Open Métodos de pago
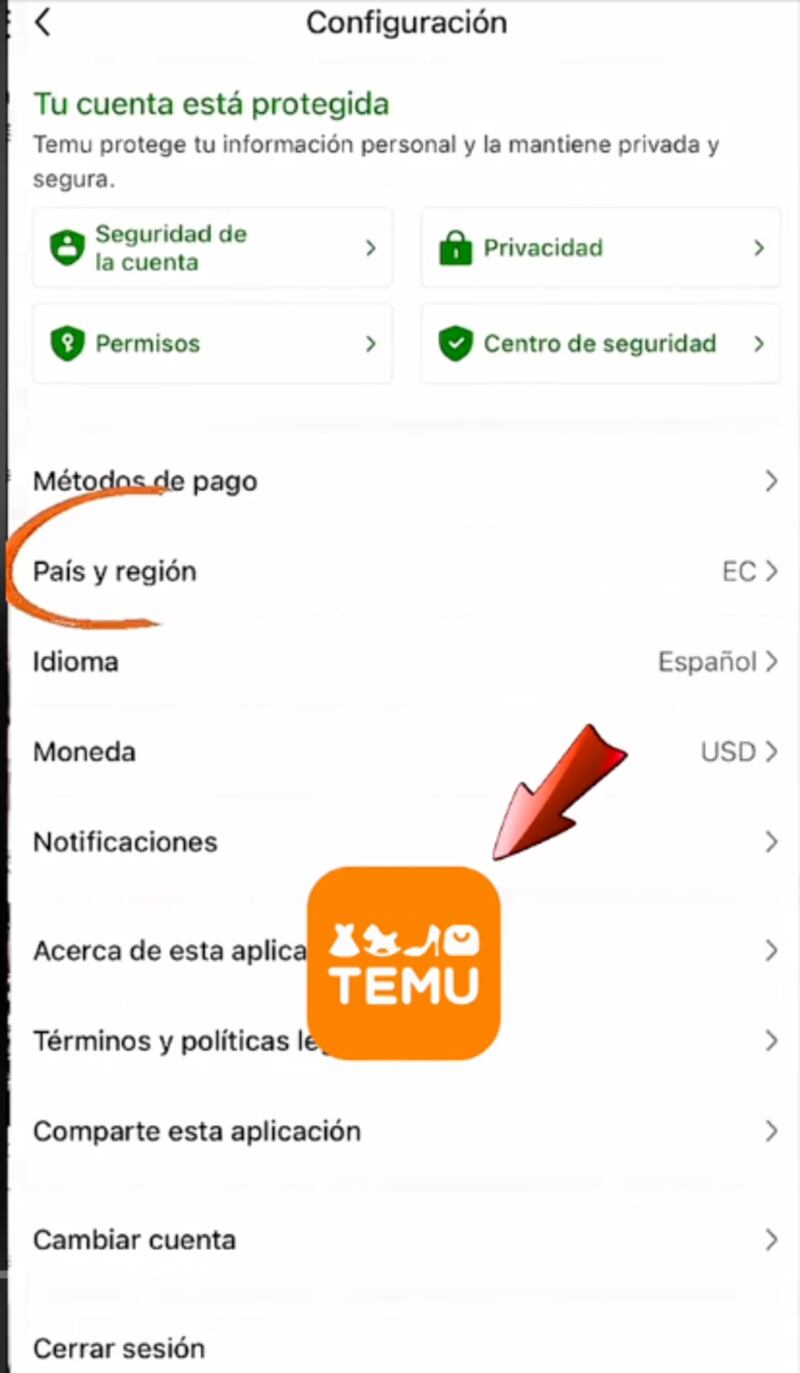 click(x=400, y=482)
